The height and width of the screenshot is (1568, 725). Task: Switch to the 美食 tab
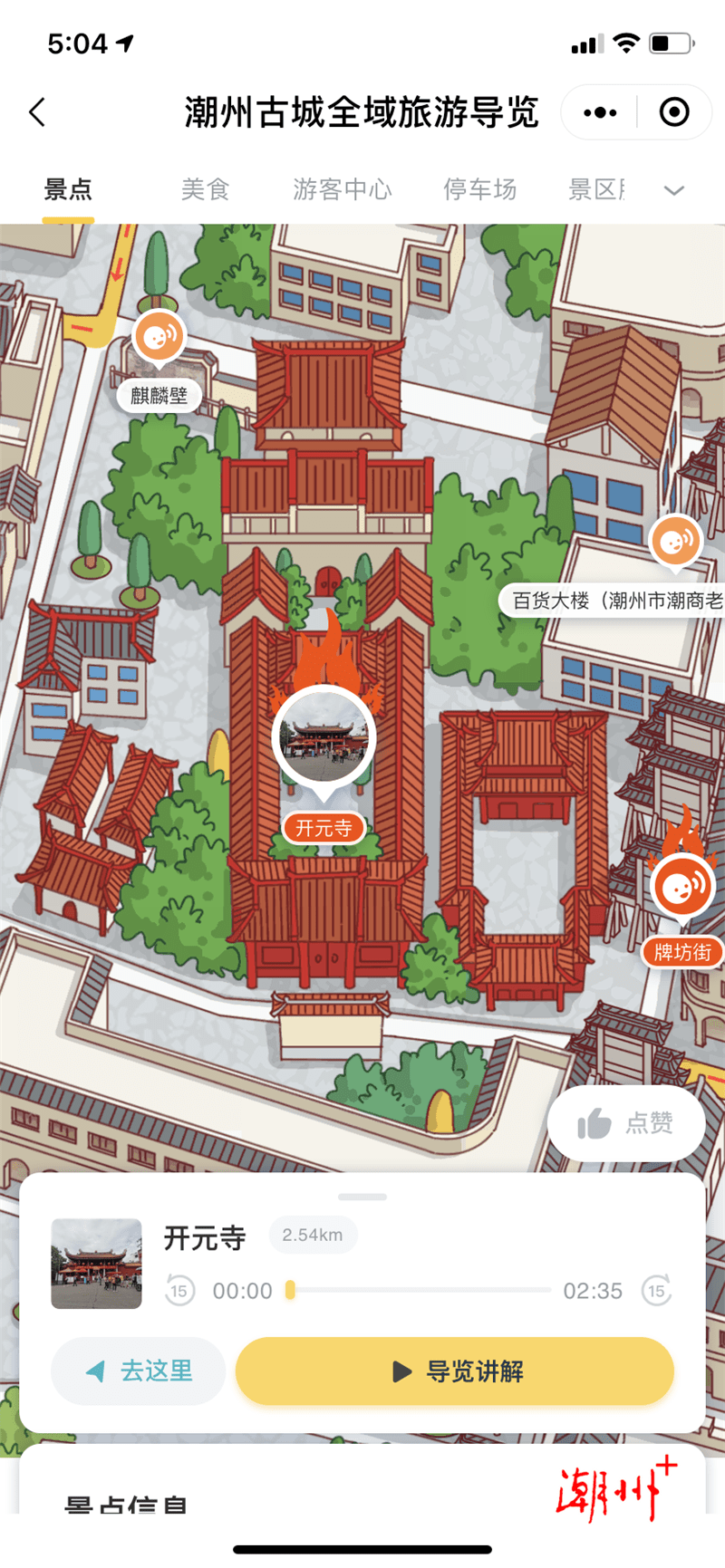tap(205, 190)
